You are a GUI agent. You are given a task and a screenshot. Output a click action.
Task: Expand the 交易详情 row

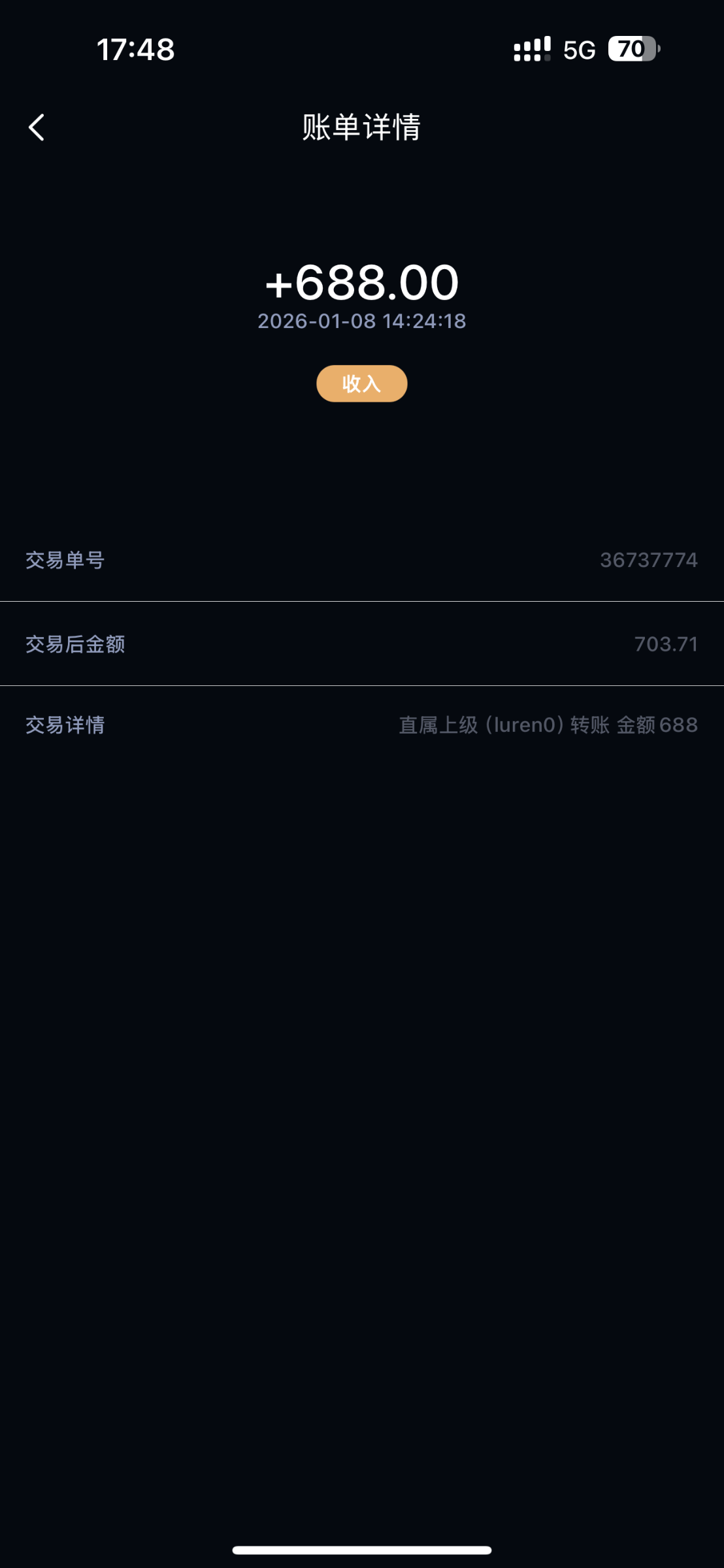tap(362, 725)
